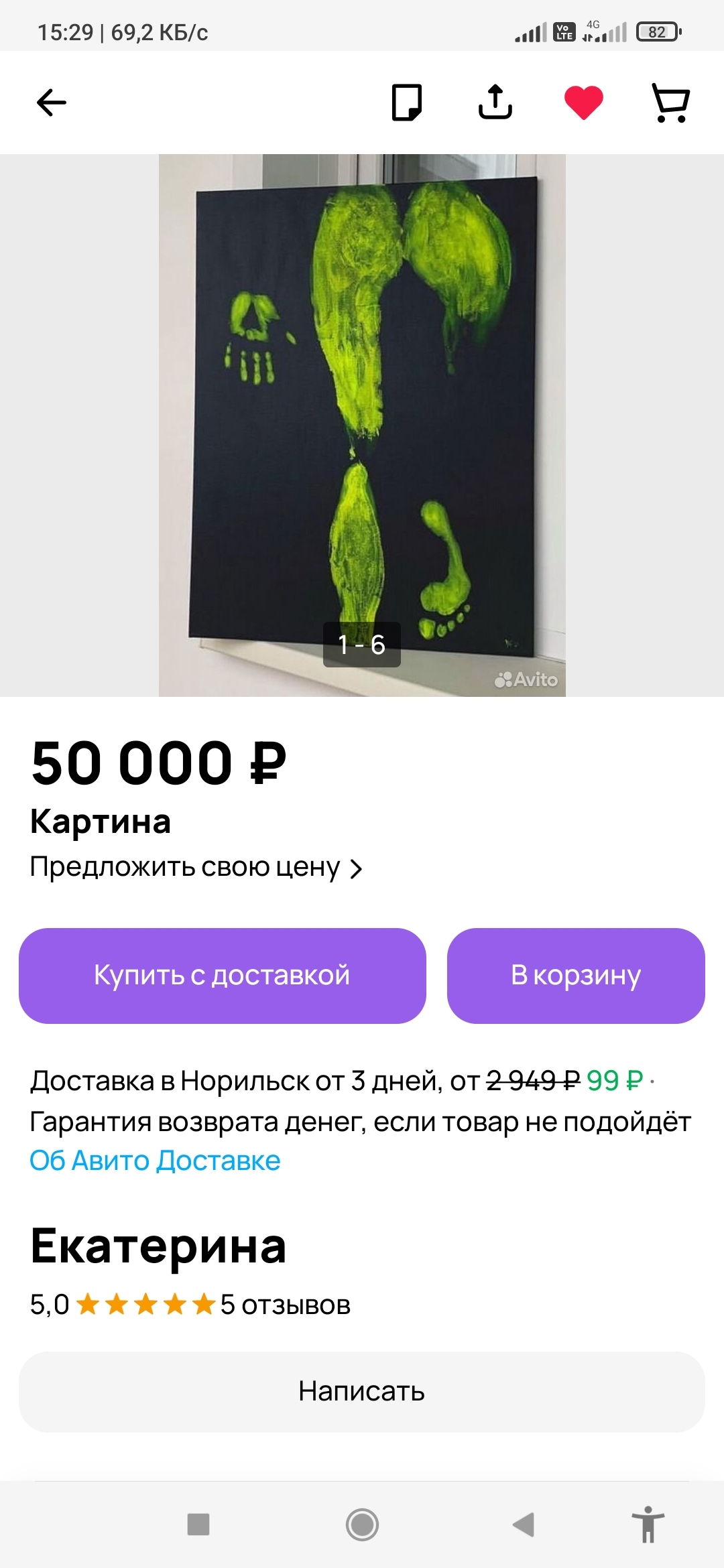Add the painting В корзину
This screenshot has width=724, height=1568.
[x=576, y=976]
